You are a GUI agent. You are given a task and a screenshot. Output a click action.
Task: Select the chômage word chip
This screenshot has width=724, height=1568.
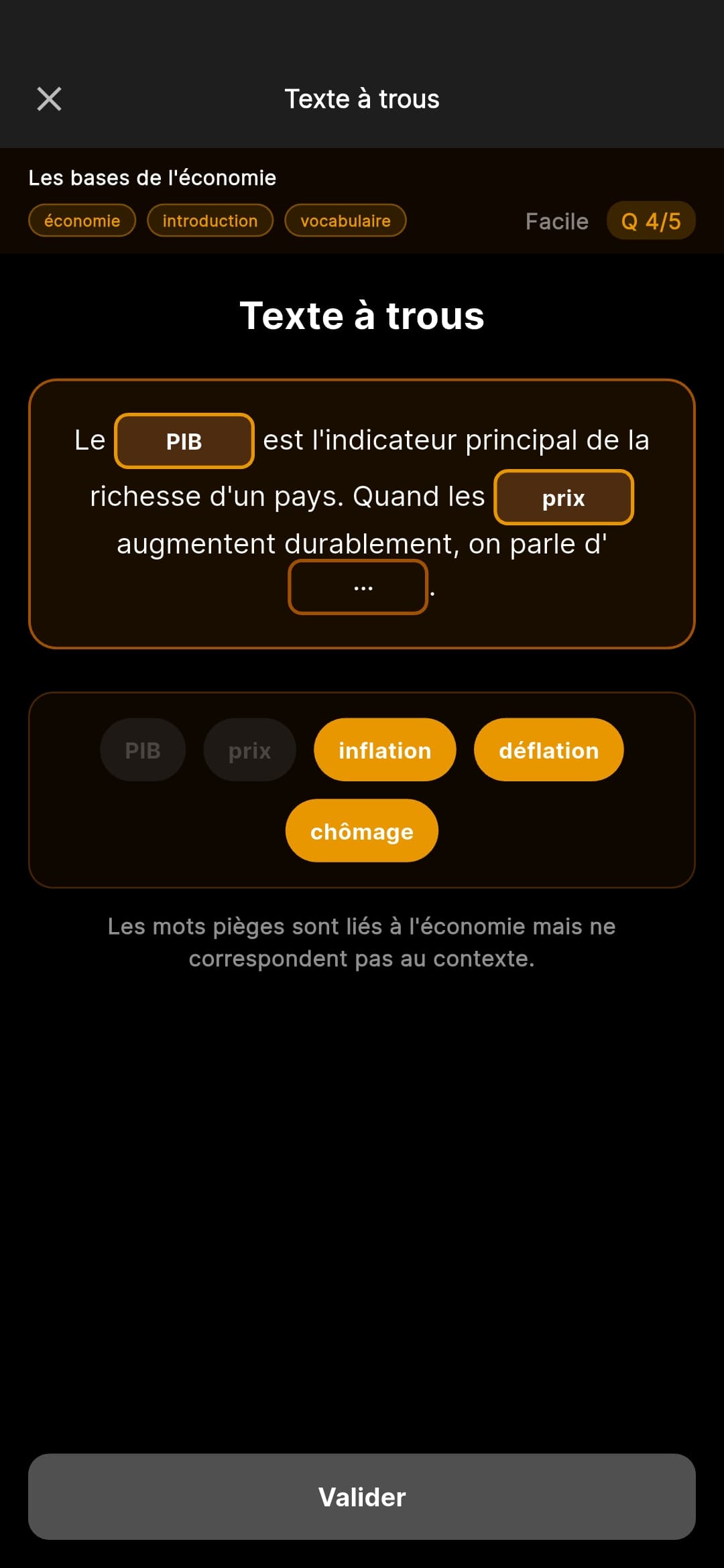(361, 830)
